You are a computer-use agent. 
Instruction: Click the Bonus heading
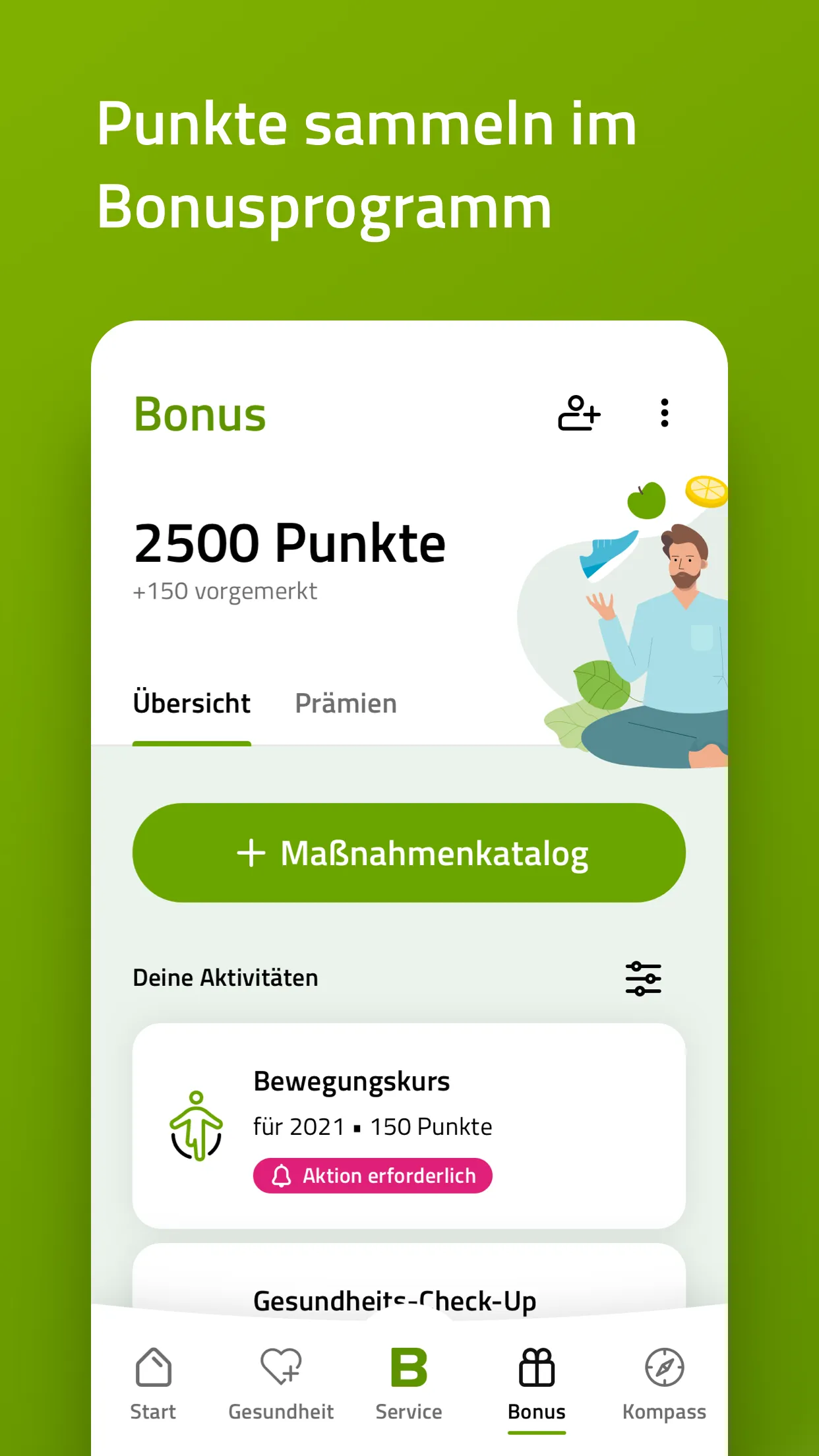coord(199,413)
